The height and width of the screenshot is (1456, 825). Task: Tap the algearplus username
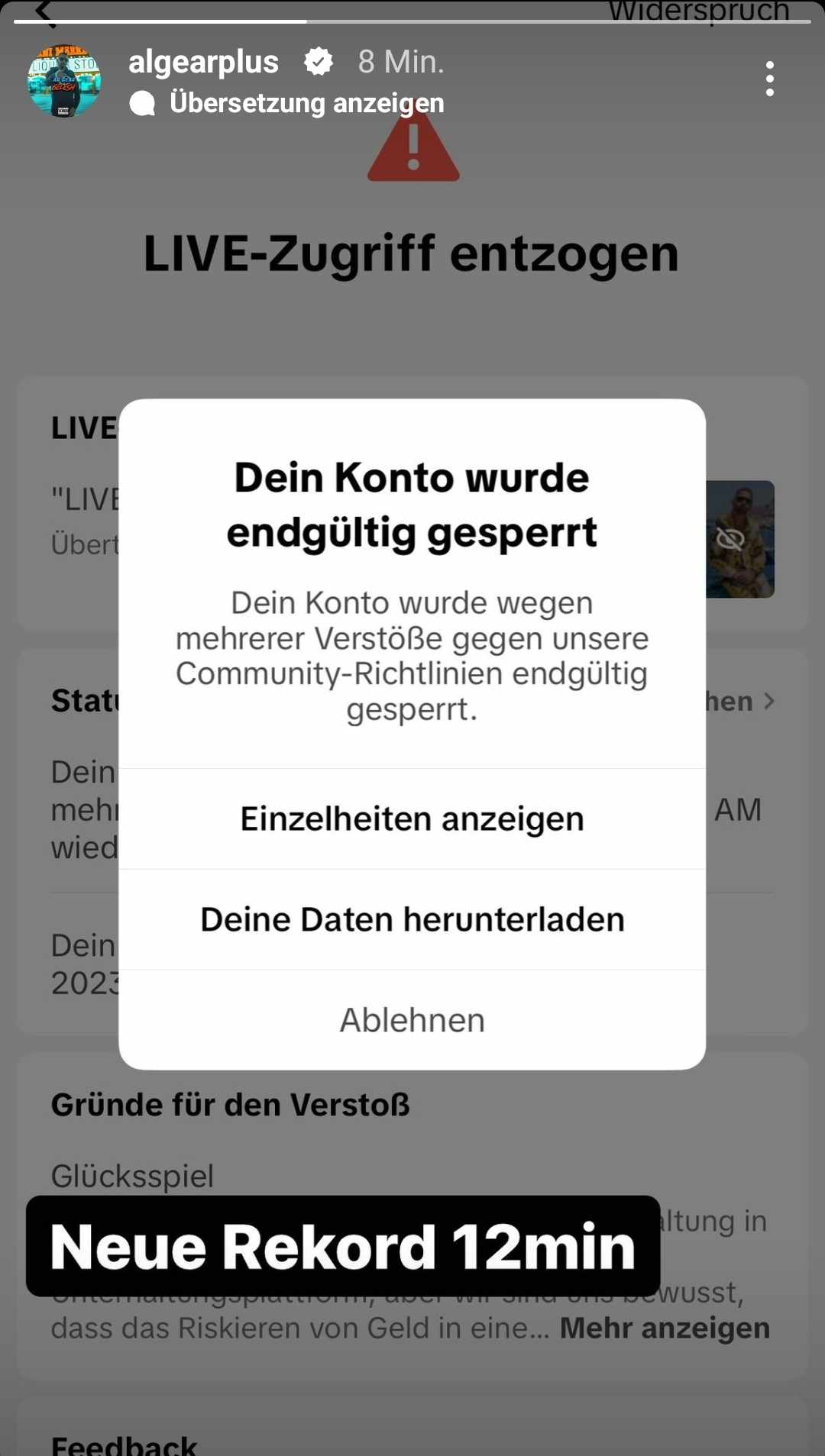pyautogui.click(x=203, y=62)
